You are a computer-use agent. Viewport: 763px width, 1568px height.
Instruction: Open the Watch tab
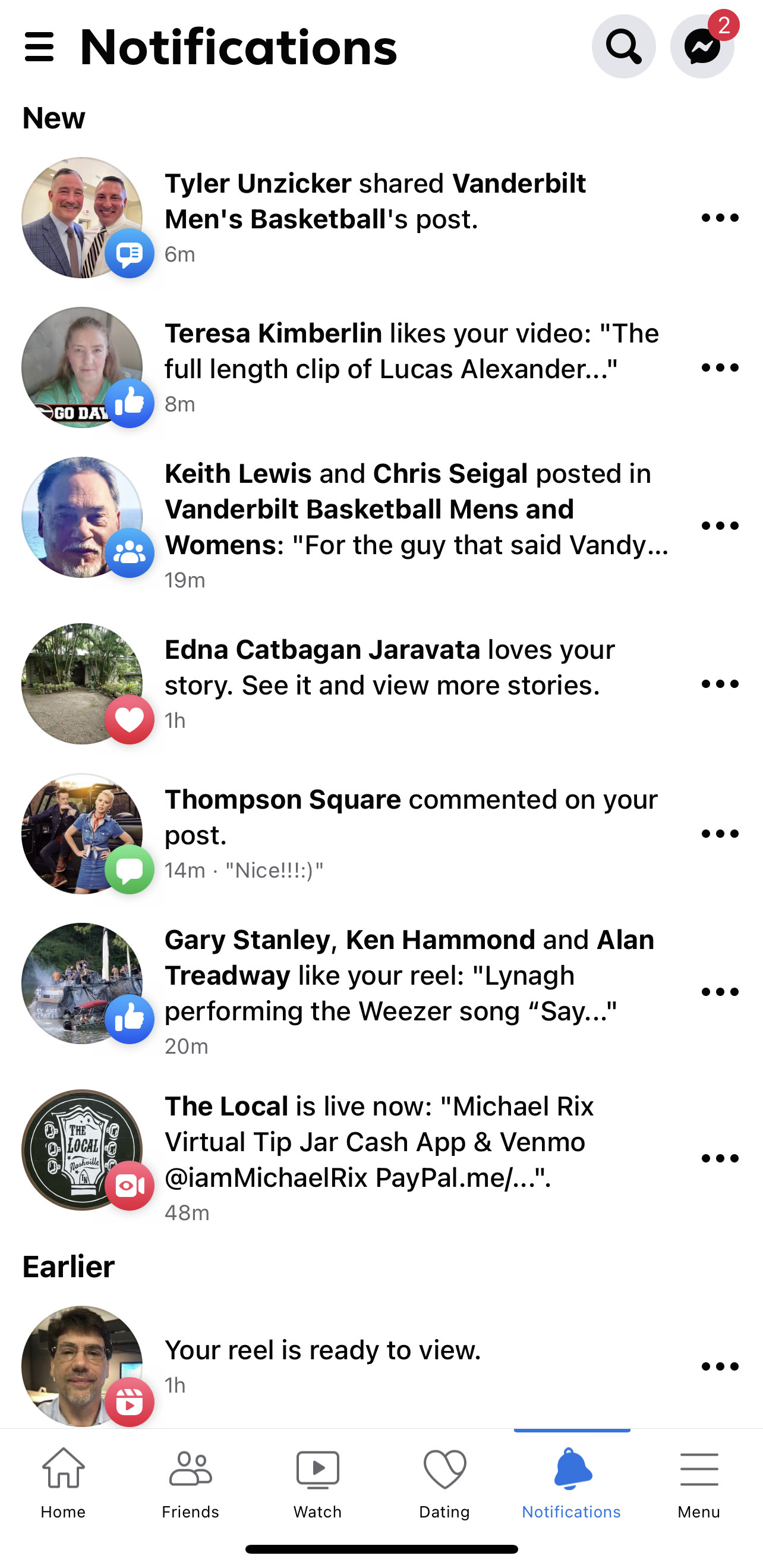tap(317, 1483)
